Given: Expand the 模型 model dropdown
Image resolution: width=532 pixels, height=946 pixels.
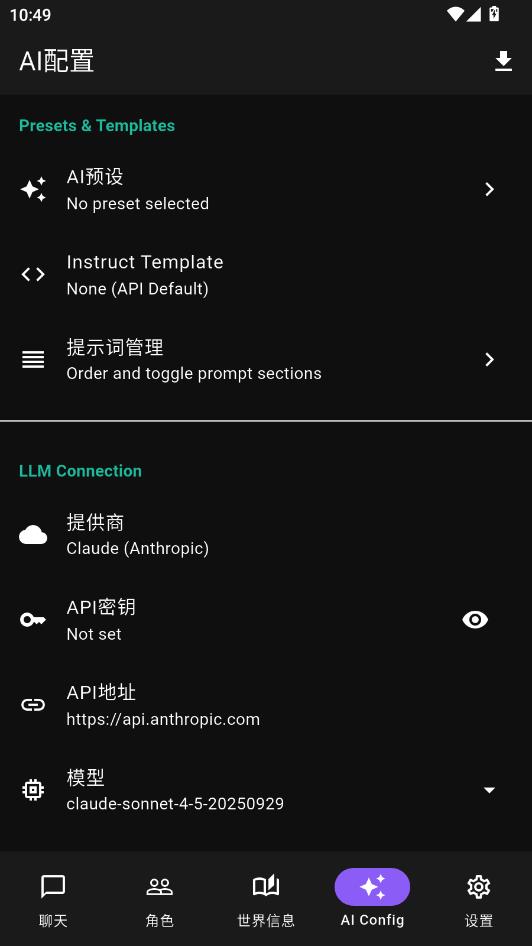Looking at the screenshot, I should point(266,790).
